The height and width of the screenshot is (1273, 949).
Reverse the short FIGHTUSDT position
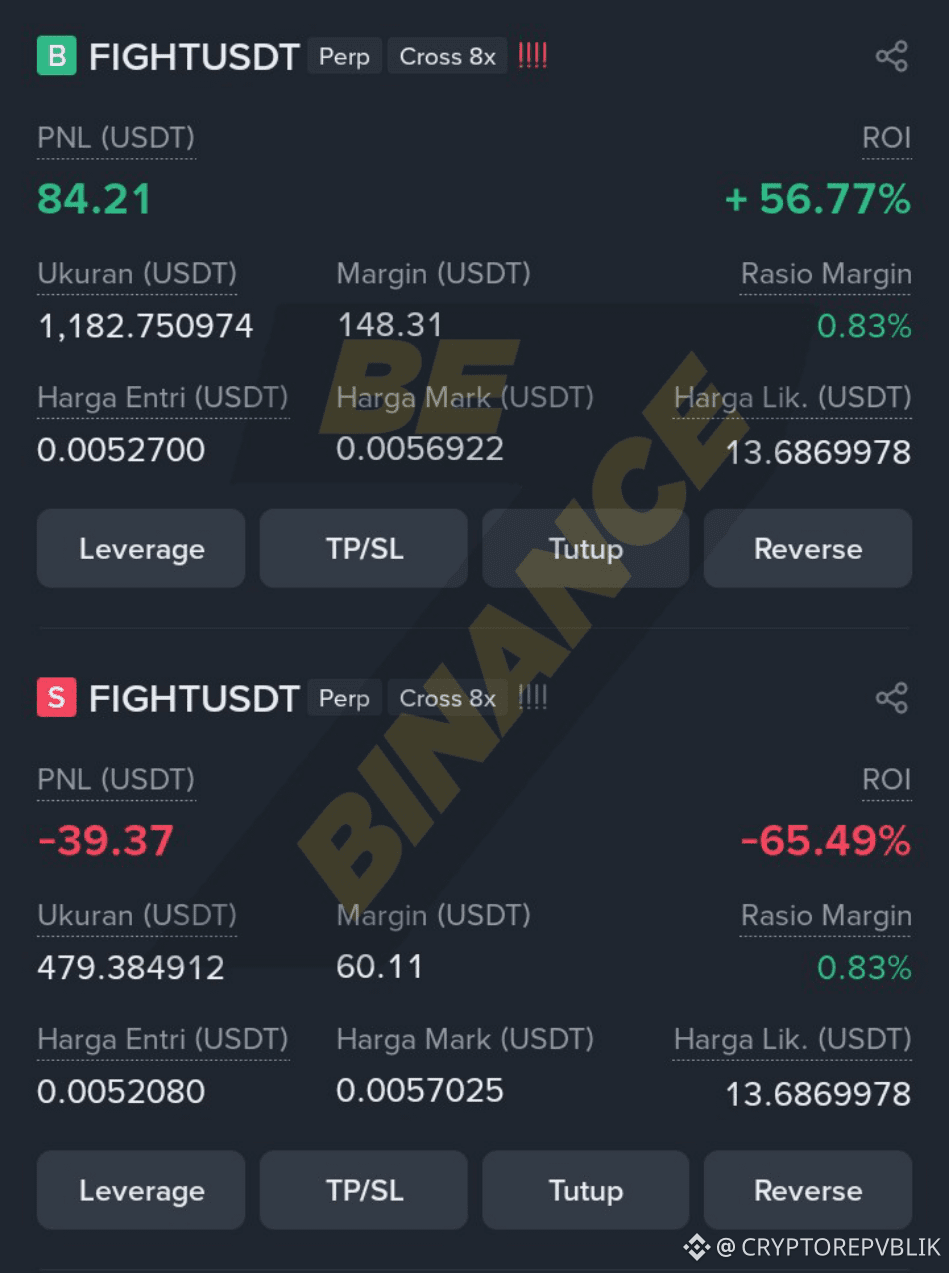click(x=808, y=1190)
